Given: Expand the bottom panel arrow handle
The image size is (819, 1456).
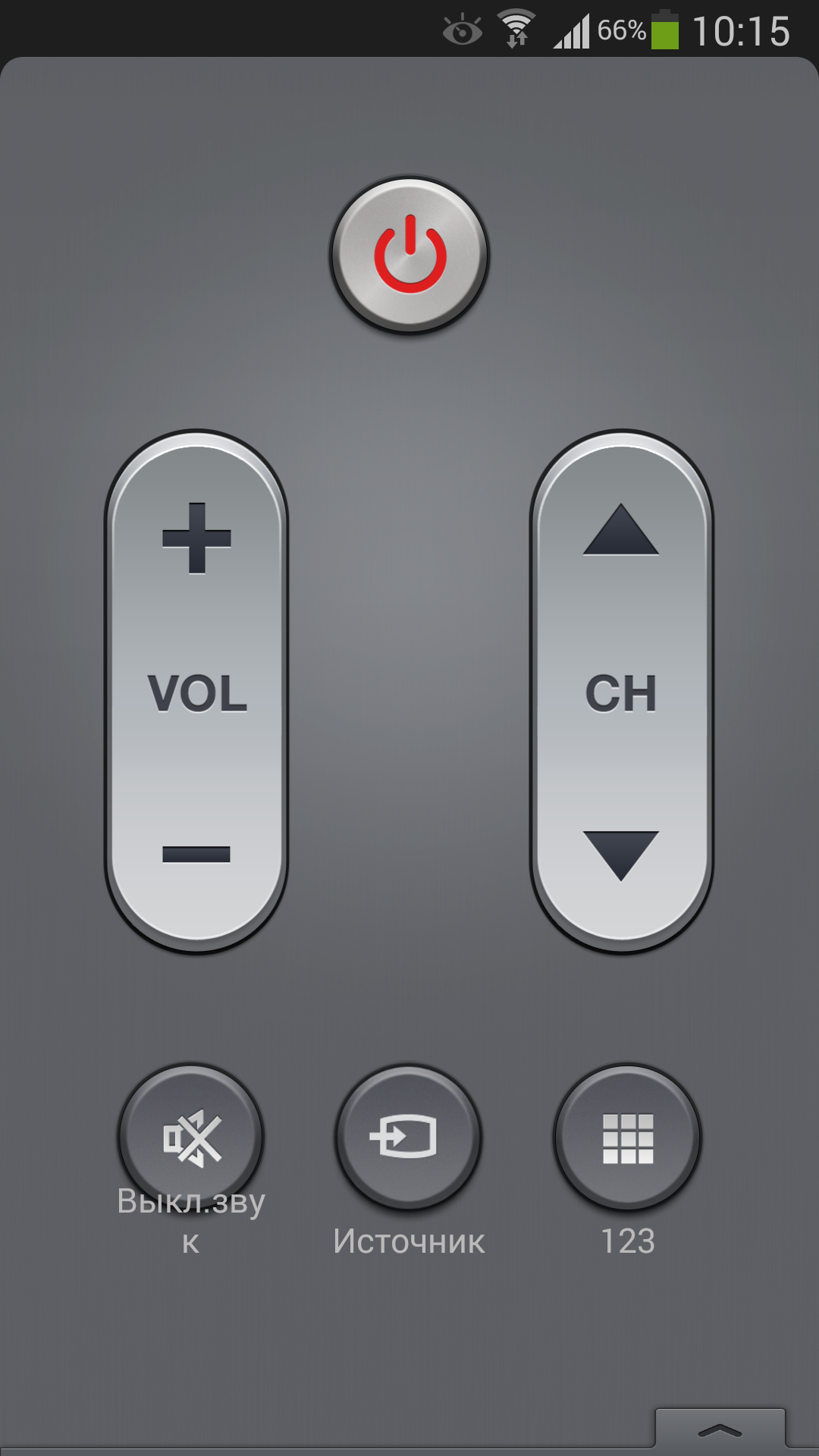Looking at the screenshot, I should [x=720, y=1430].
